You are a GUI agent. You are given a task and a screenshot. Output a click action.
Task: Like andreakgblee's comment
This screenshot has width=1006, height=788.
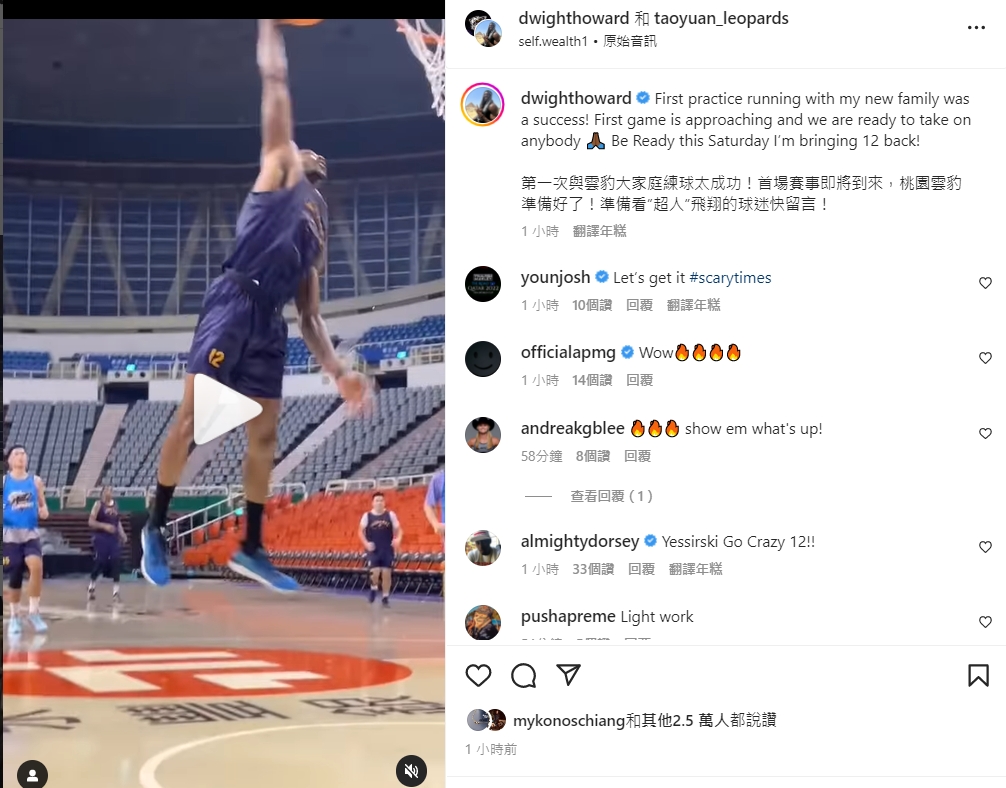coord(985,434)
